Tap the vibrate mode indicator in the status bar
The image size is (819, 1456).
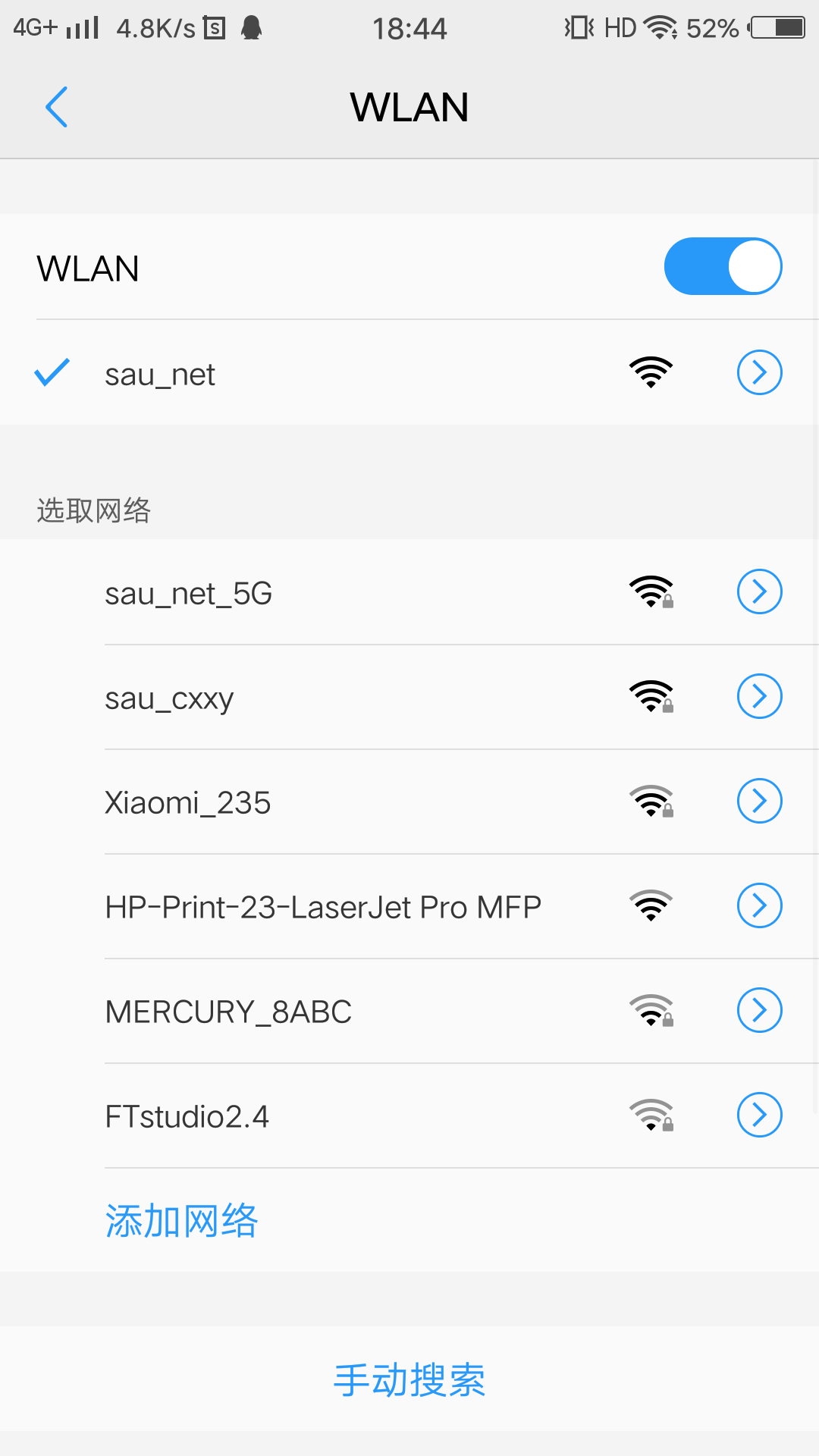pyautogui.click(x=579, y=27)
